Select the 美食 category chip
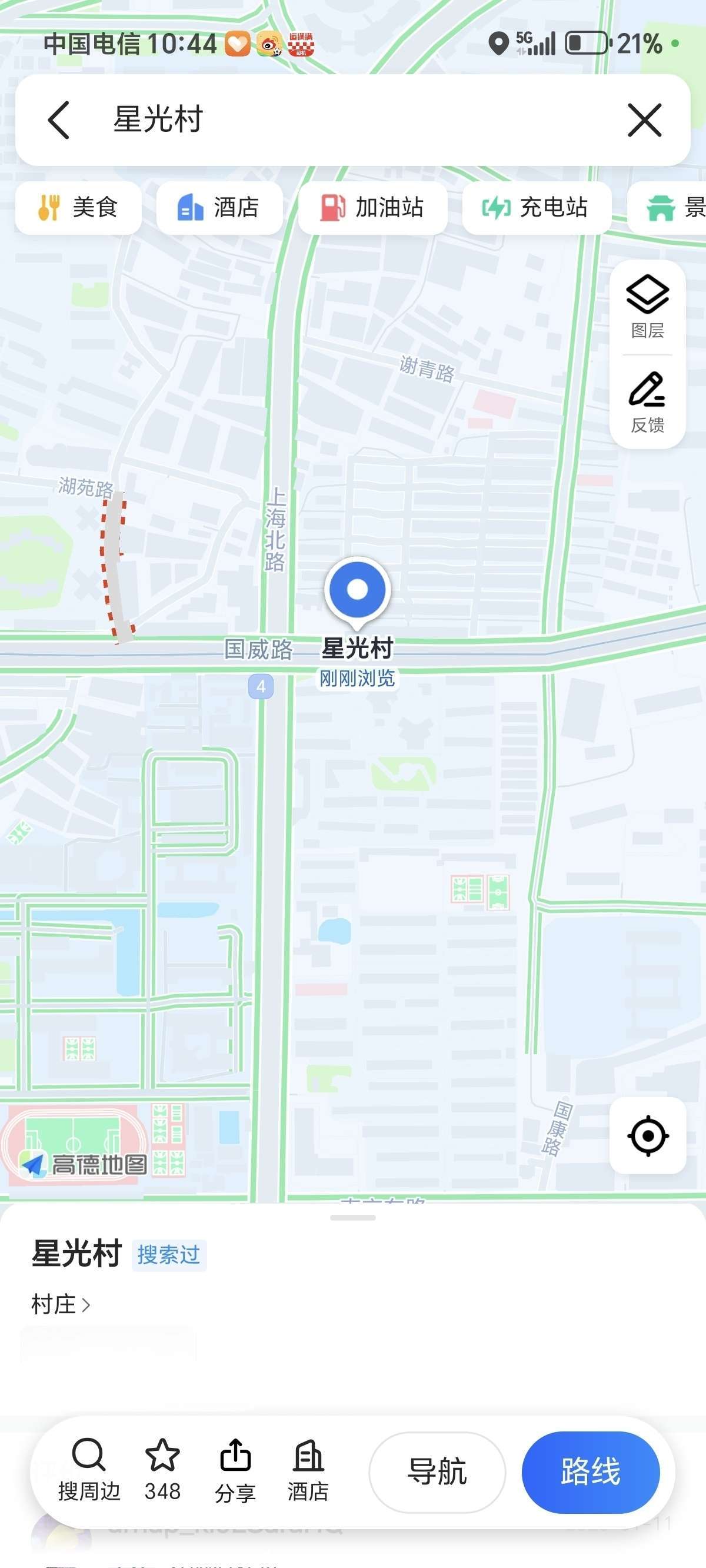 pos(78,208)
